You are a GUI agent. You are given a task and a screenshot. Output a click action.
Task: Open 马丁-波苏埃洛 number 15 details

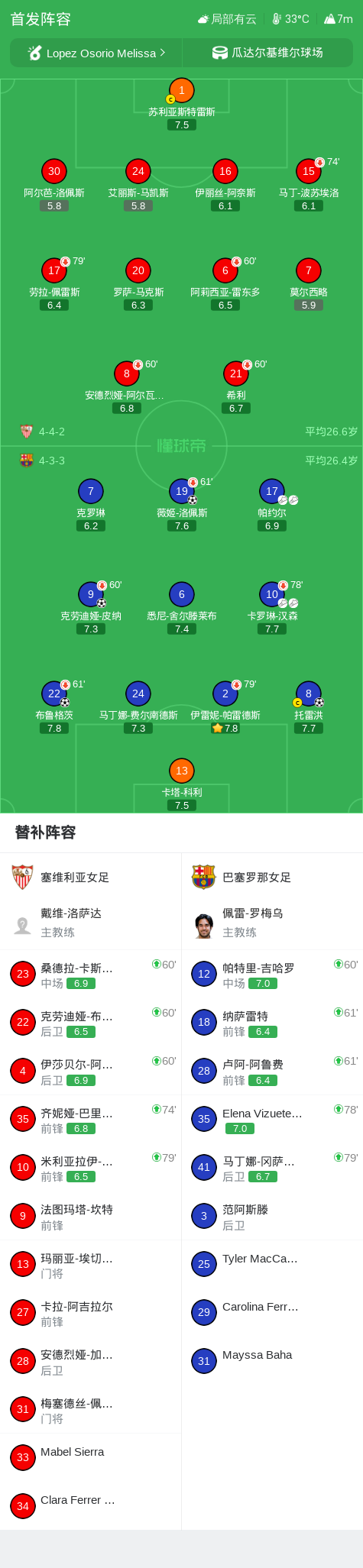[309, 185]
